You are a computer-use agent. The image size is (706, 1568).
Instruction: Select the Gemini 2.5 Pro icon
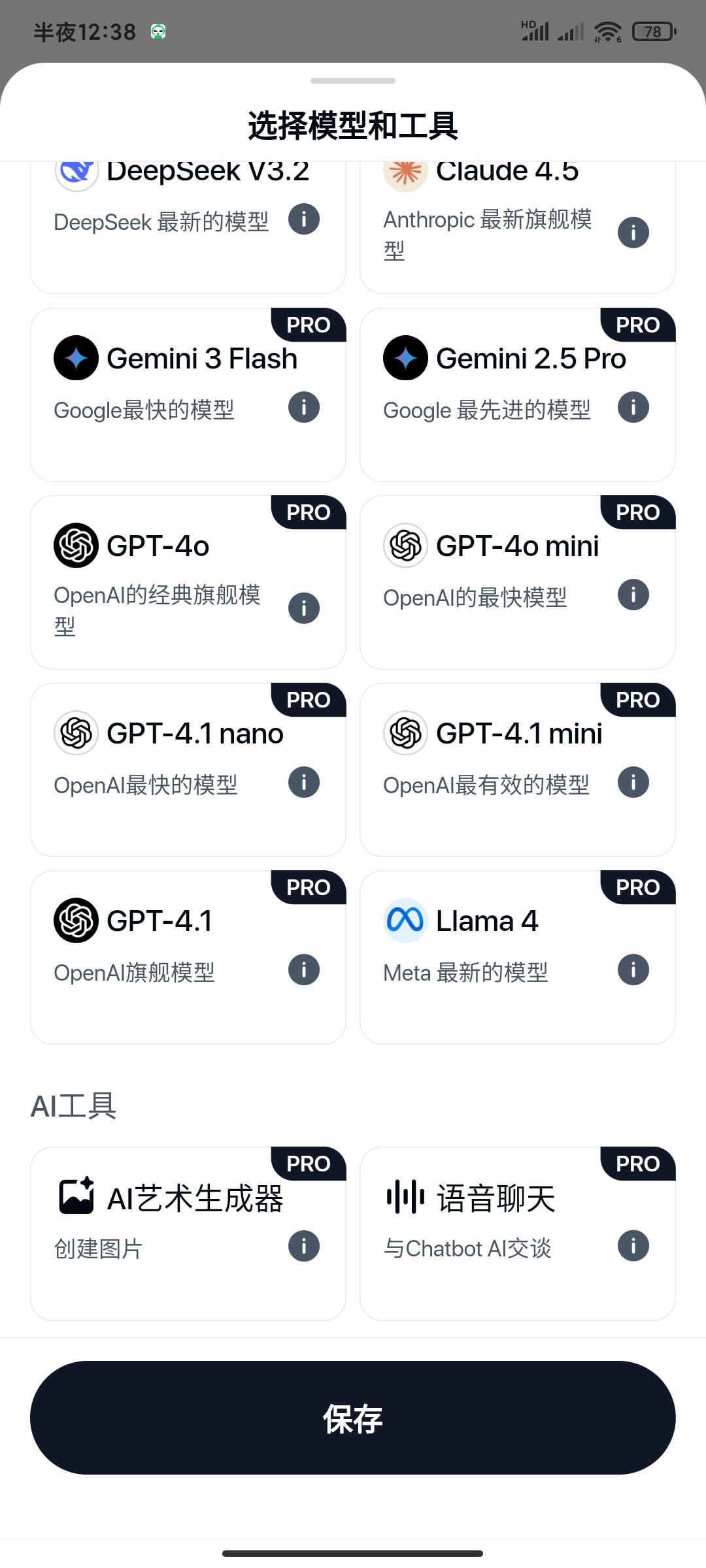click(405, 358)
